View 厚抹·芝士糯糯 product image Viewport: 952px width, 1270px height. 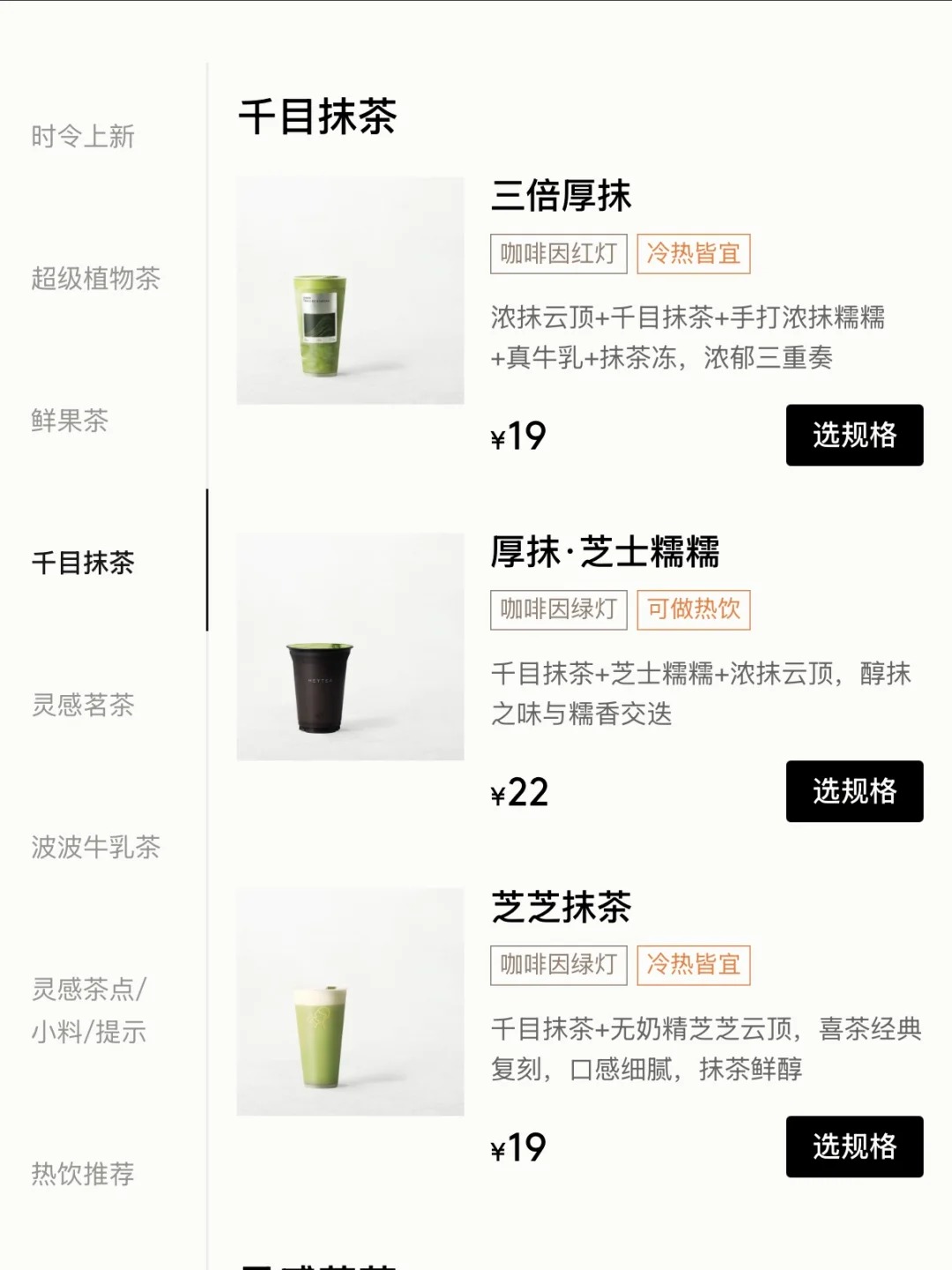click(x=350, y=646)
